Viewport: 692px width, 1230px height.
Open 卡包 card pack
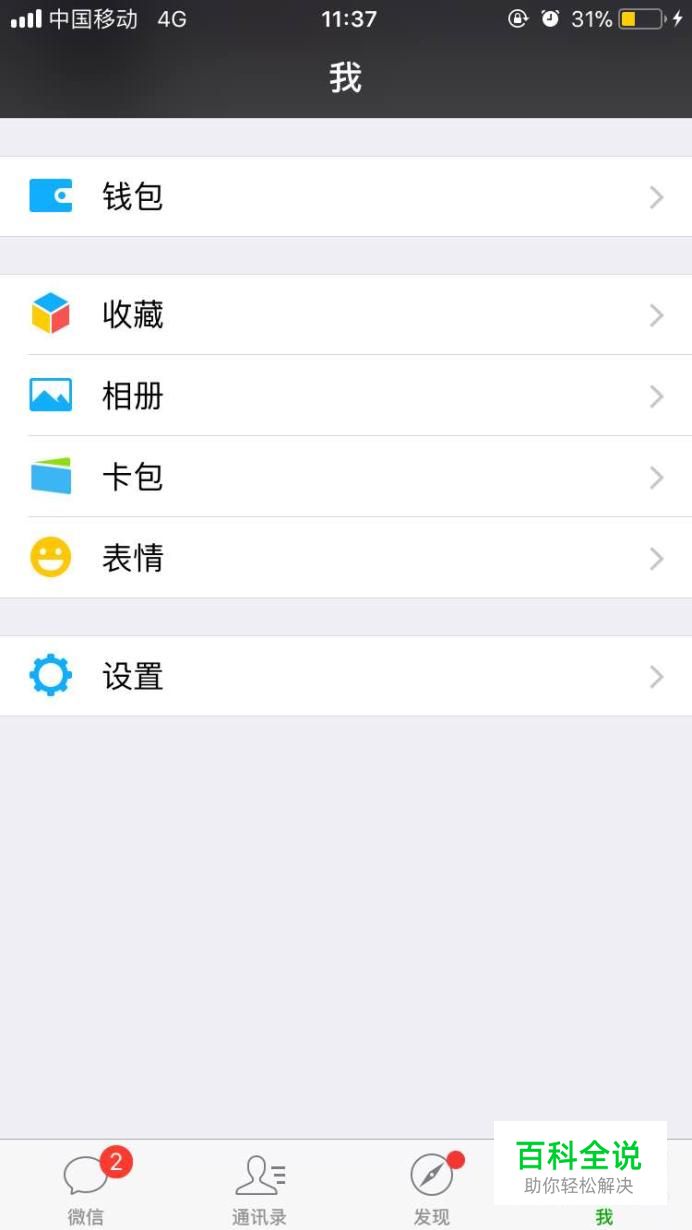(345, 477)
